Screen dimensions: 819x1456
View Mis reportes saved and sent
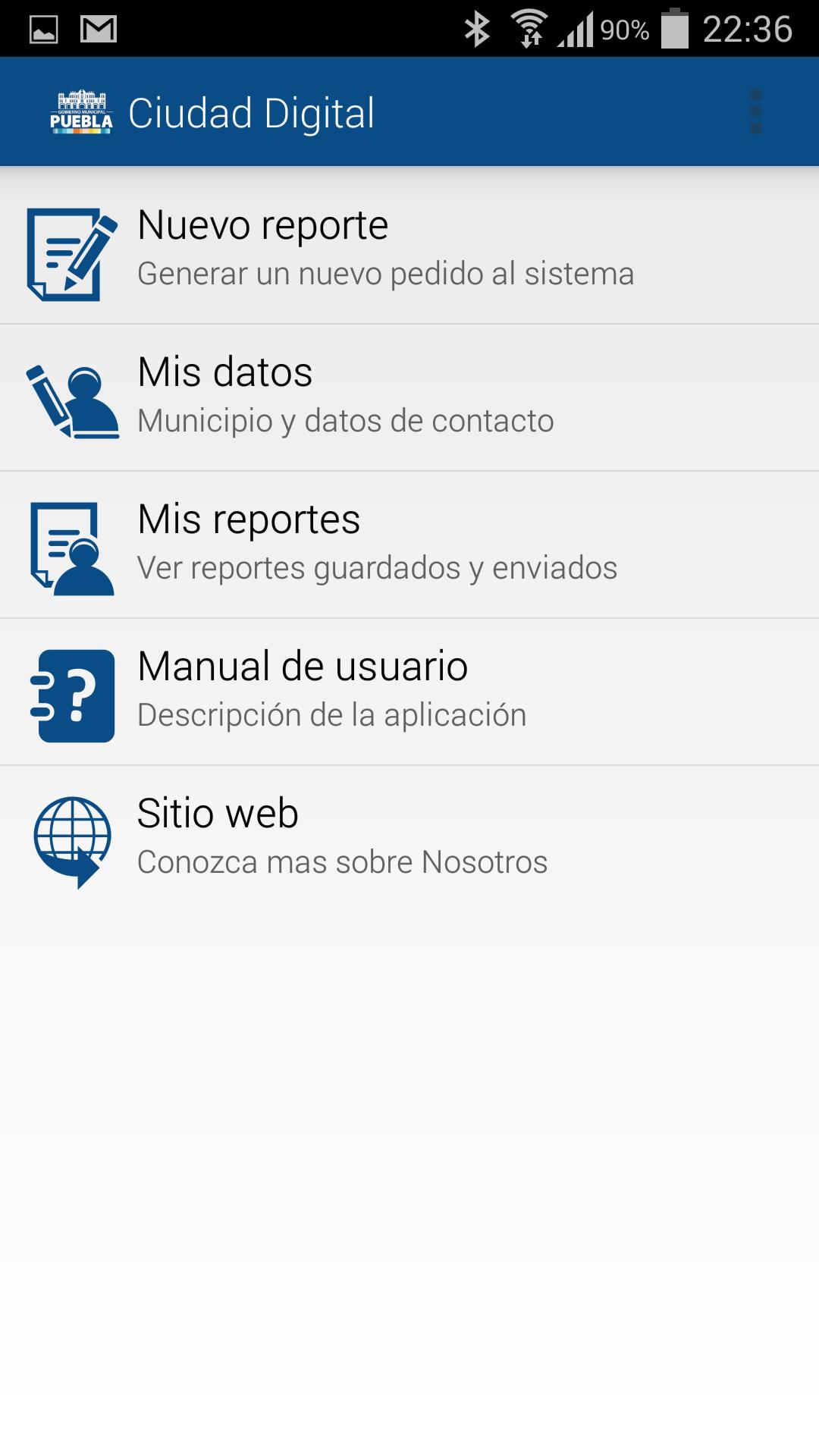click(x=409, y=544)
